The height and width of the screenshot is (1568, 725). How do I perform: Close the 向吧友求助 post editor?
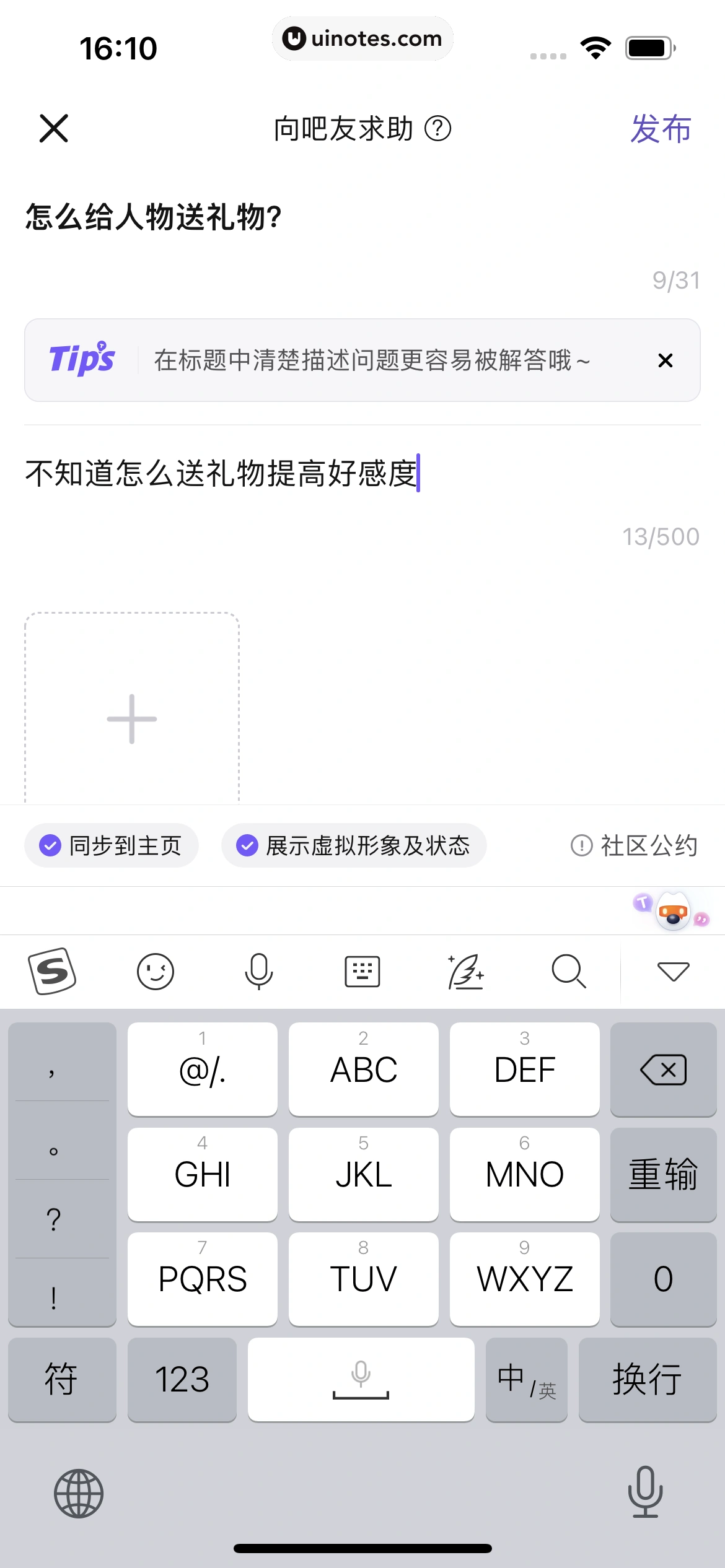point(54,128)
